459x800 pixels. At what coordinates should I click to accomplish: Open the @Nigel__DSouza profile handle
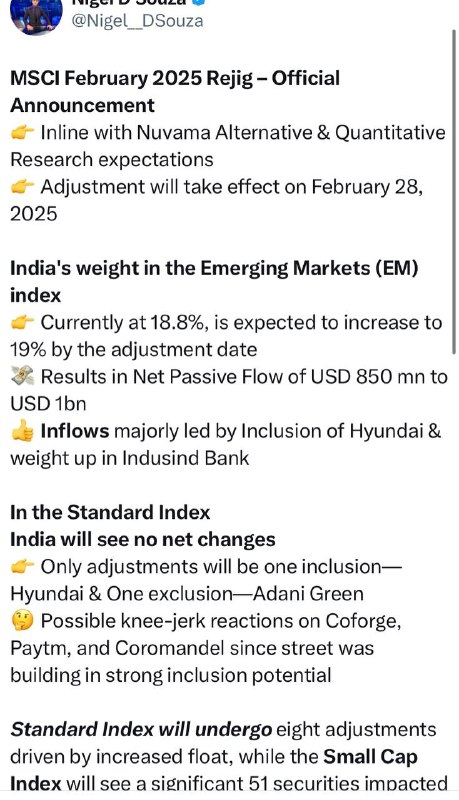click(137, 21)
